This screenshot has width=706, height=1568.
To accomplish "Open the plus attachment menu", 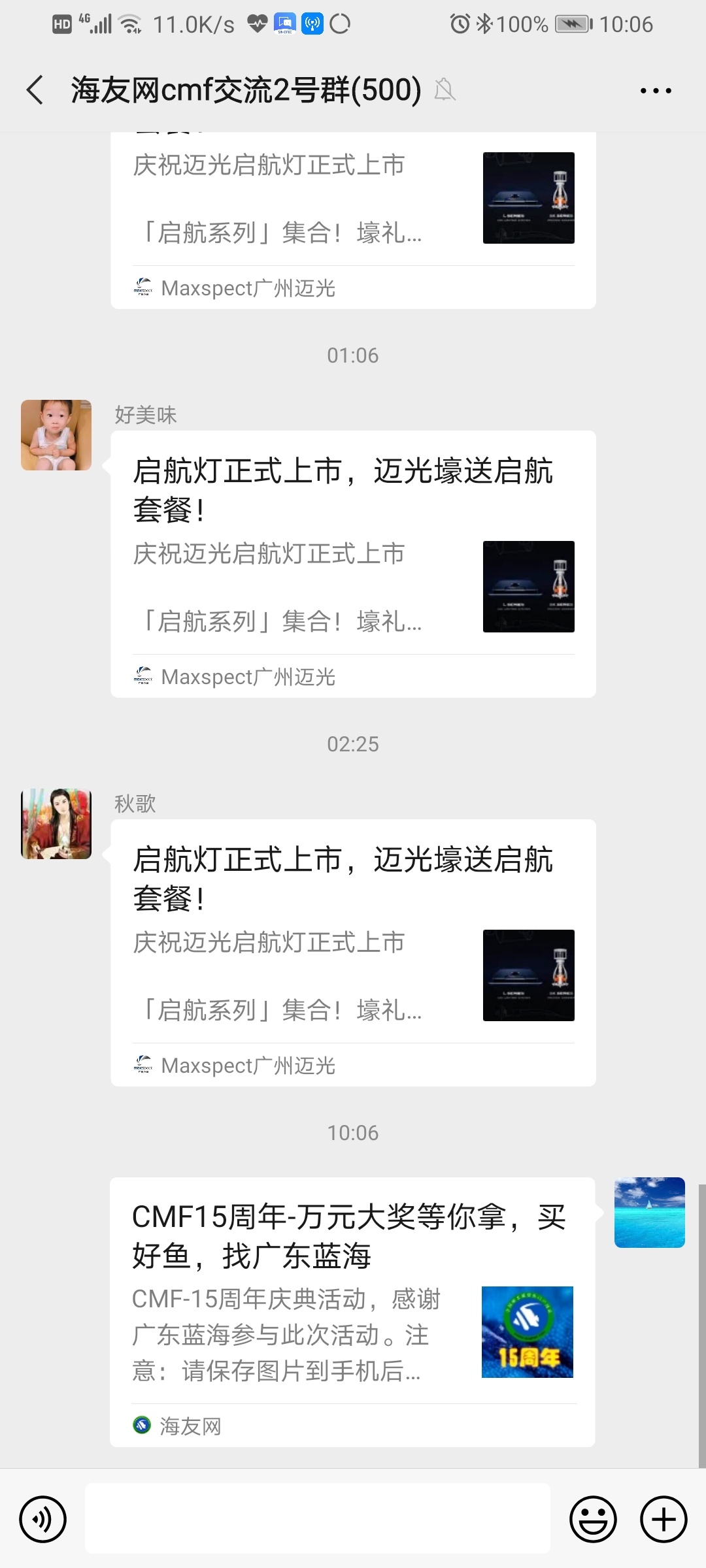I will (x=663, y=1519).
